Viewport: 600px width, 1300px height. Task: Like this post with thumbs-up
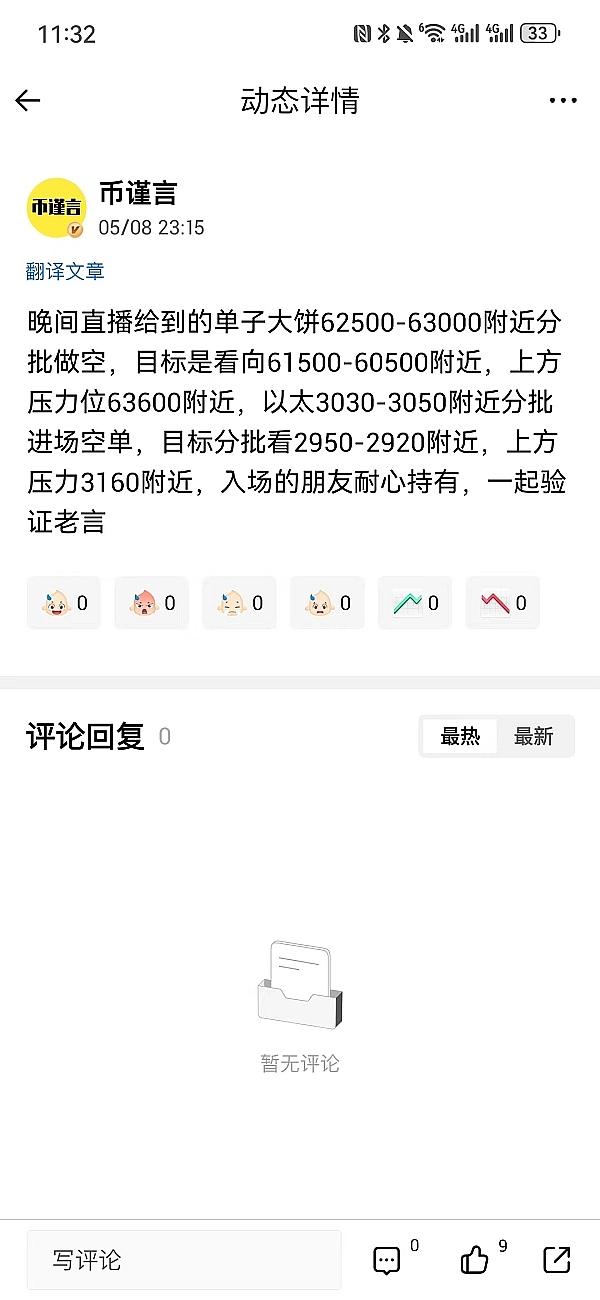pyautogui.click(x=475, y=1260)
